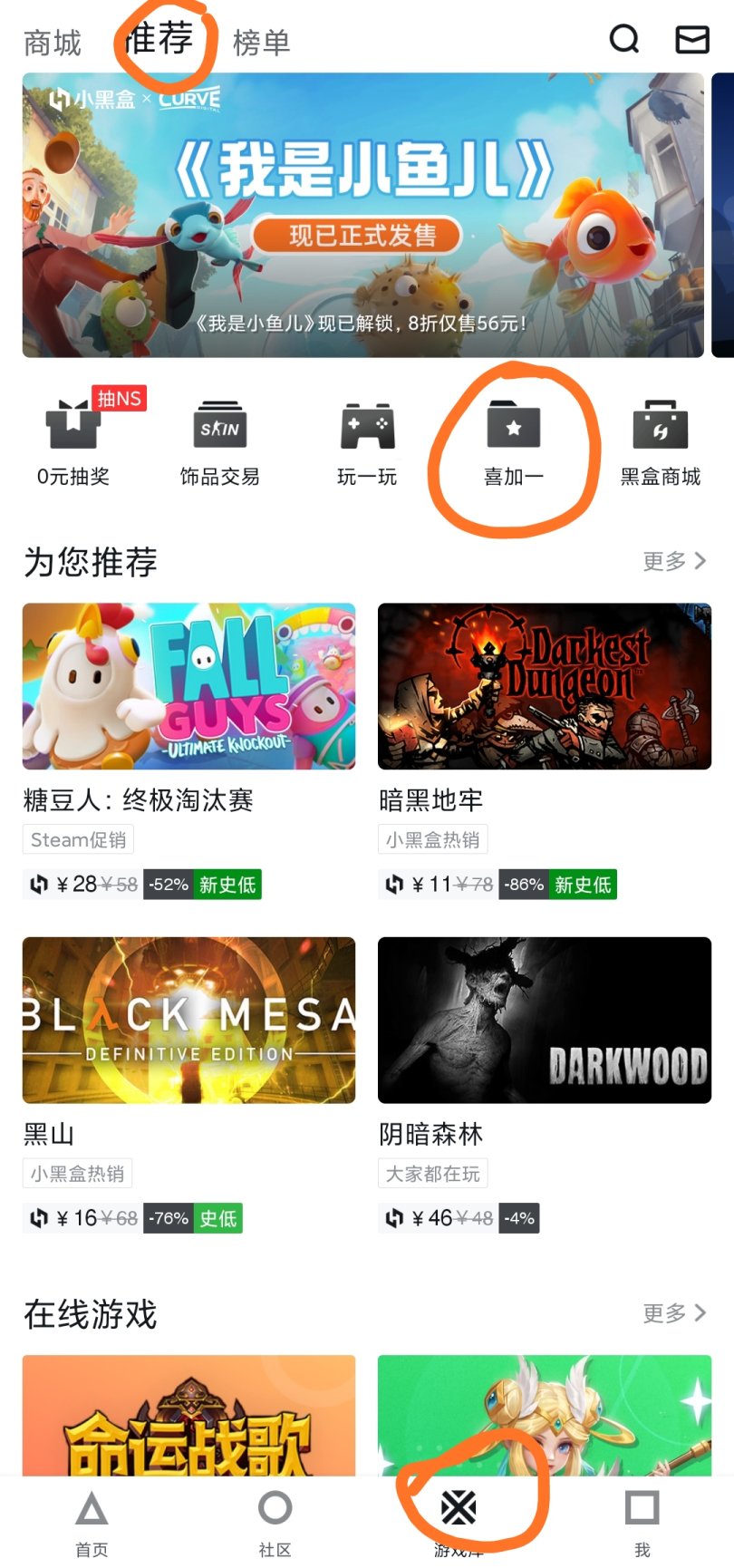This screenshot has height=1568, width=734.
Task: Open the 我 profile tab
Action: (642, 1522)
